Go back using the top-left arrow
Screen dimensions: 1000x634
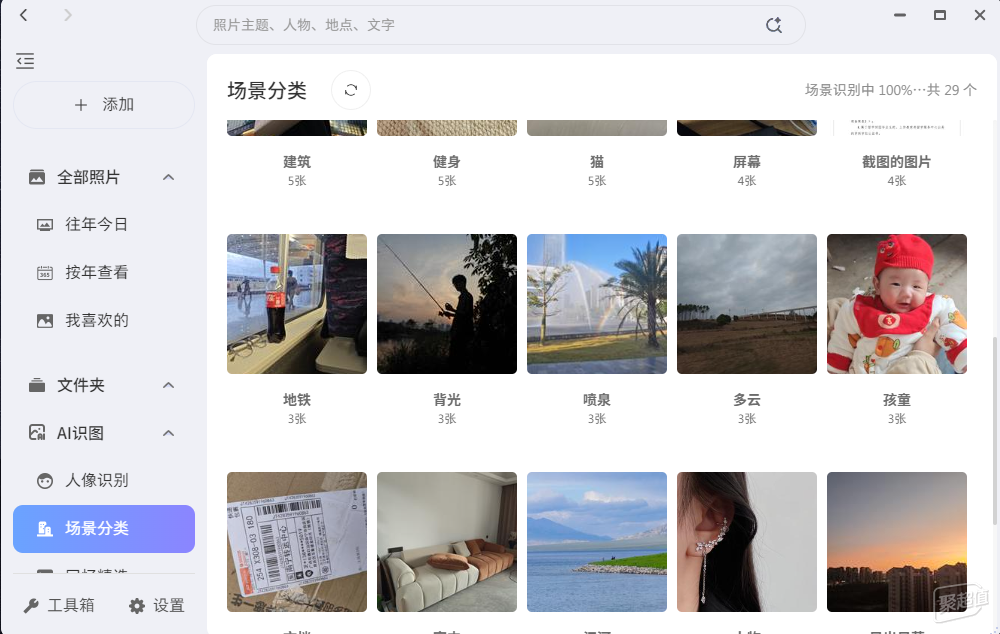pos(24,15)
